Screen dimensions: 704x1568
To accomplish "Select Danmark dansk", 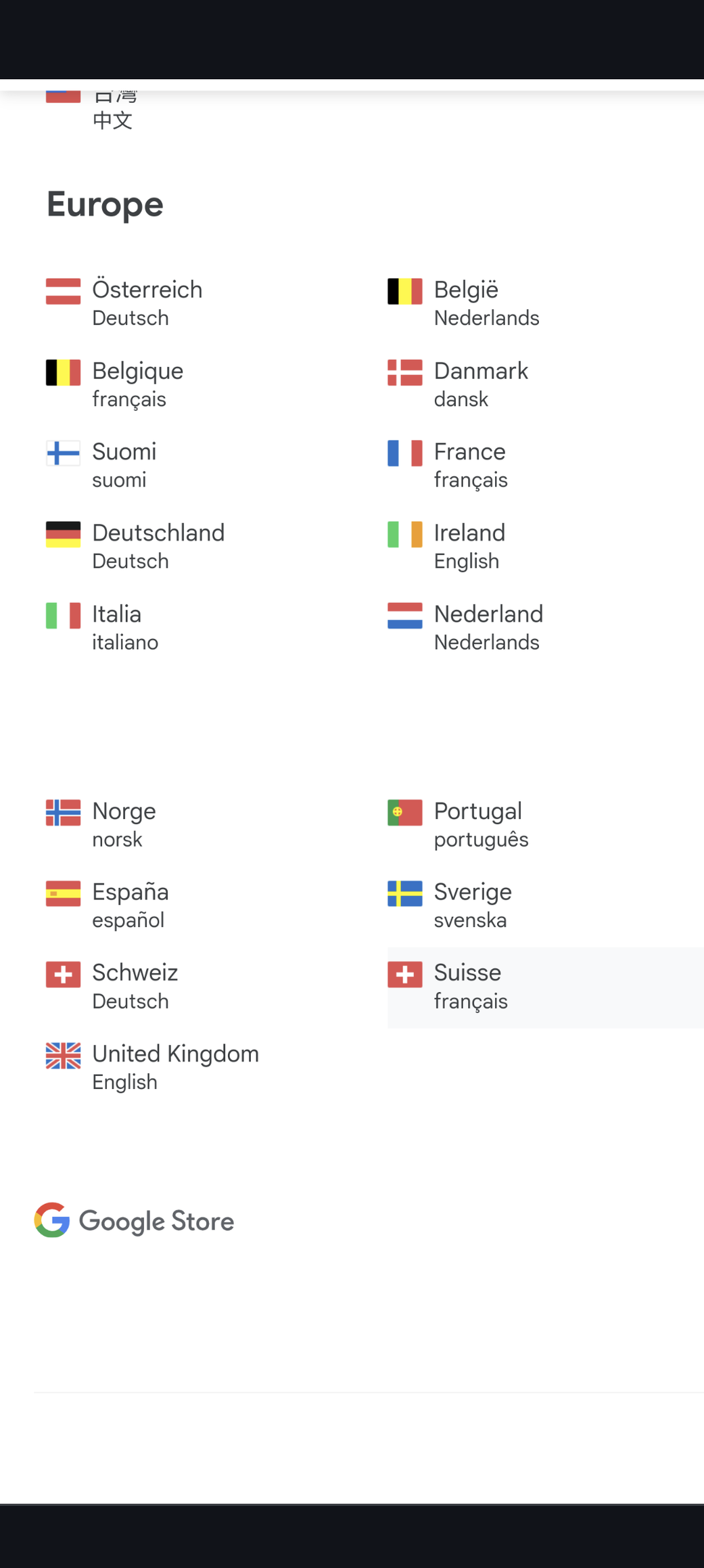I will (x=545, y=384).
